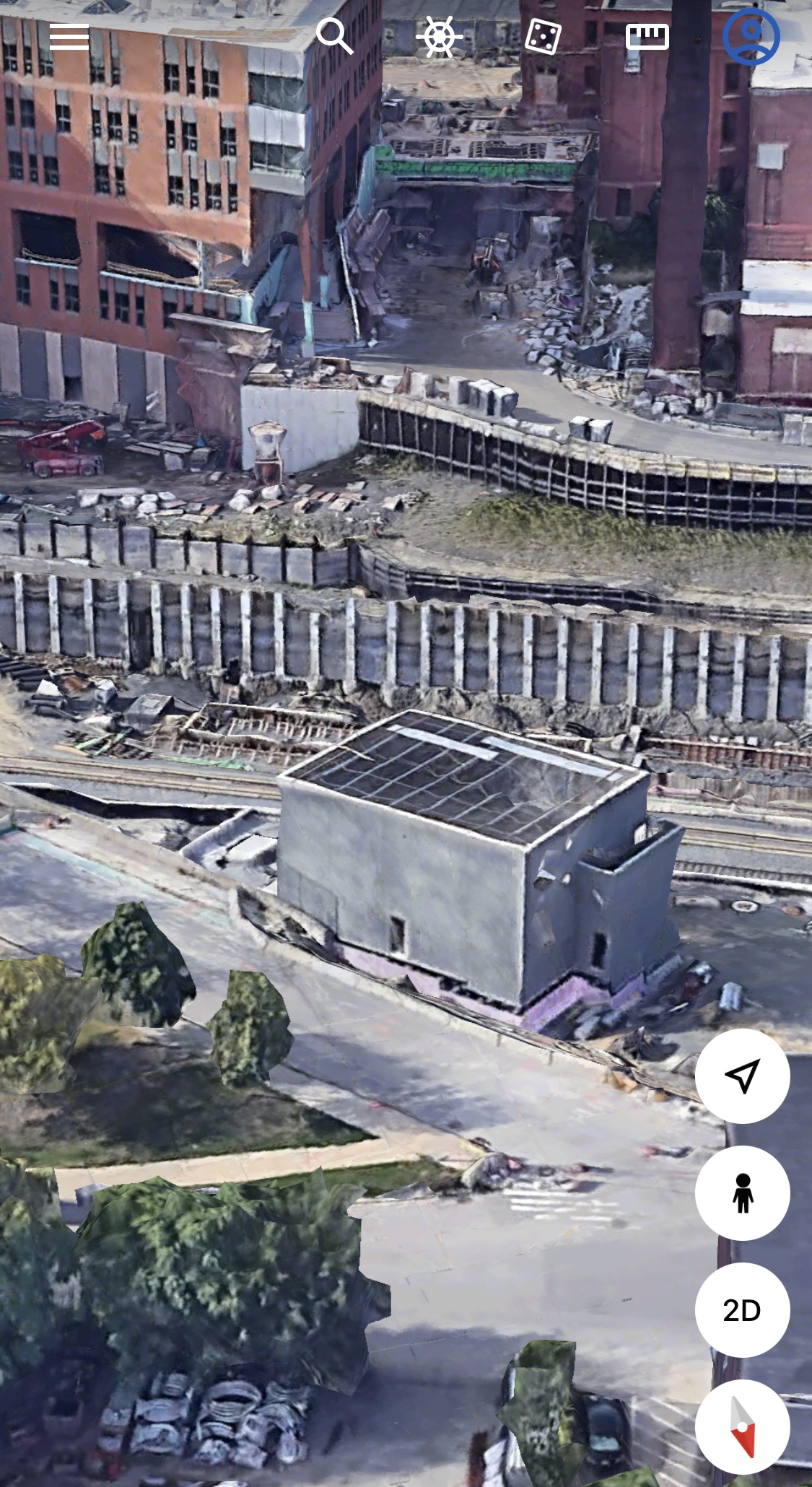
Task: Open the account profile icon
Action: pyautogui.click(x=751, y=36)
